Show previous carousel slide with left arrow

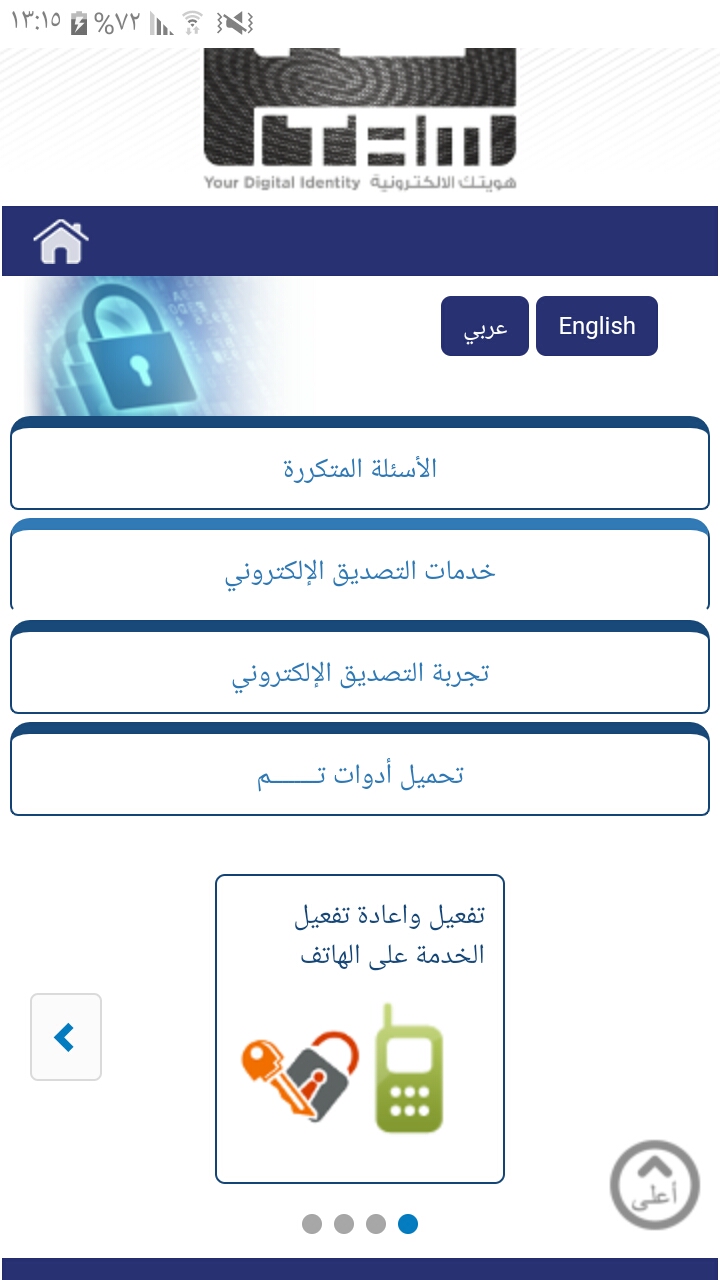[66, 1037]
